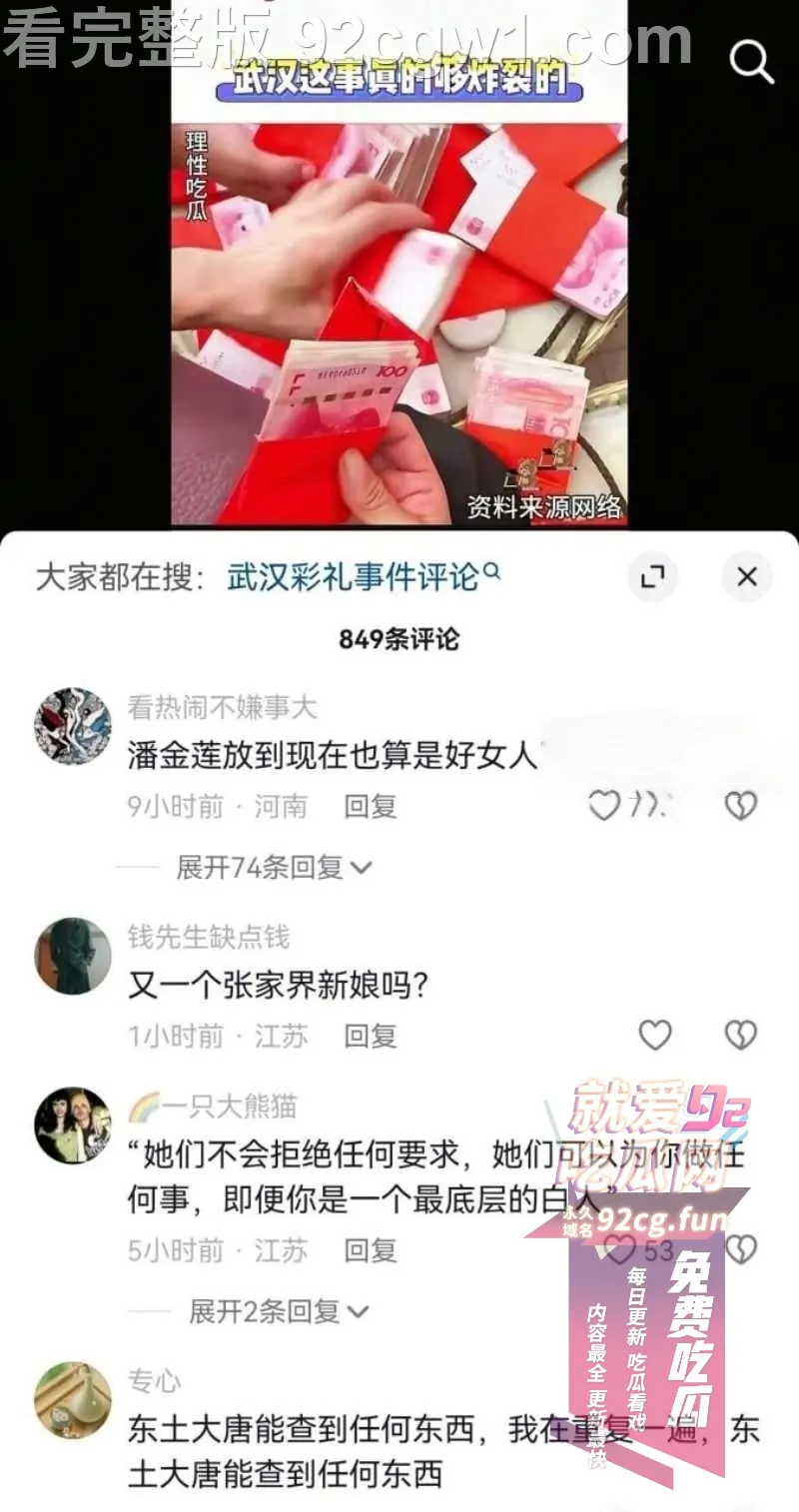Close the comments panel
This screenshot has height=1512, width=799.
[746, 577]
